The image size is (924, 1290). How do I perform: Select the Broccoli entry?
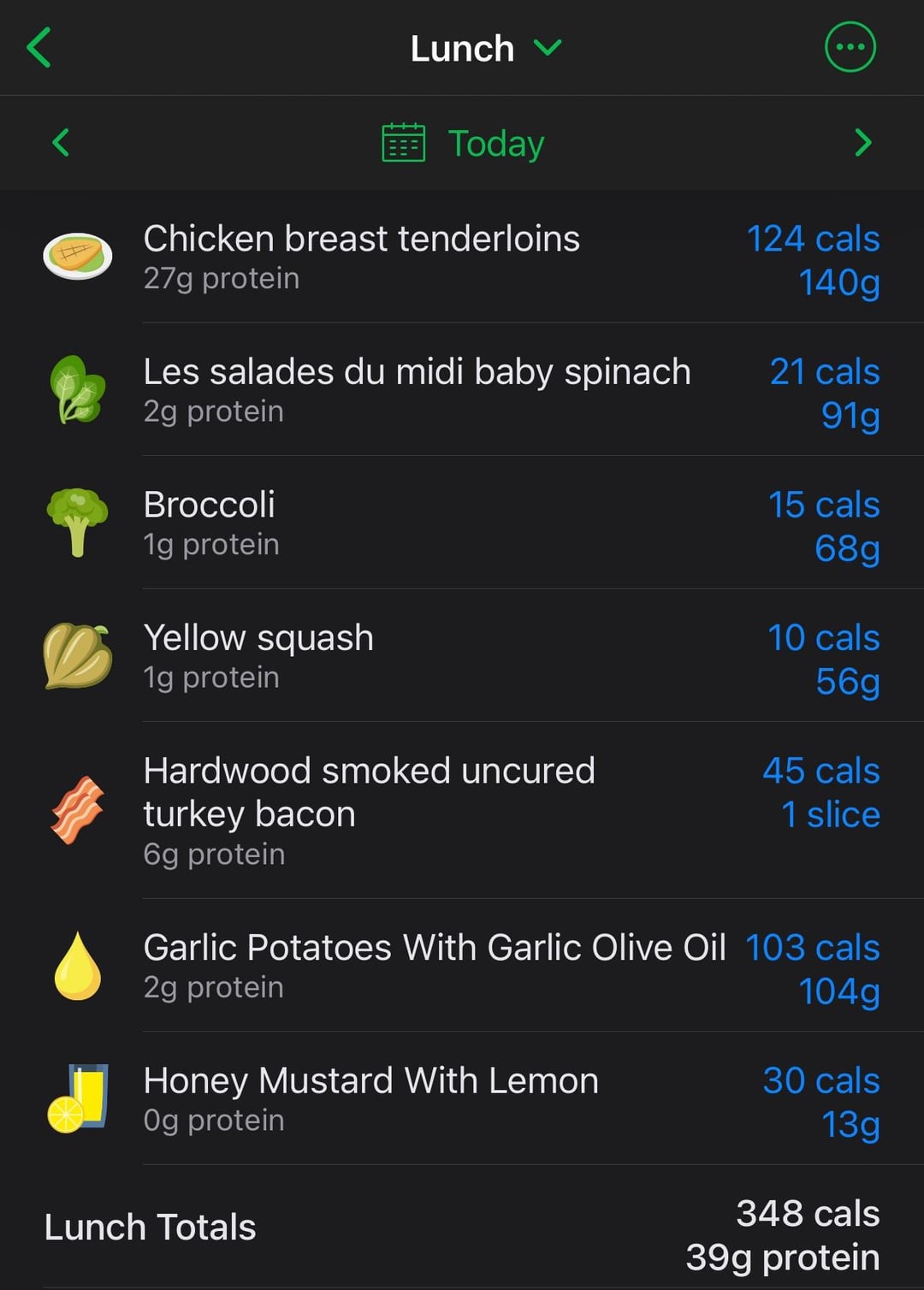[462, 523]
